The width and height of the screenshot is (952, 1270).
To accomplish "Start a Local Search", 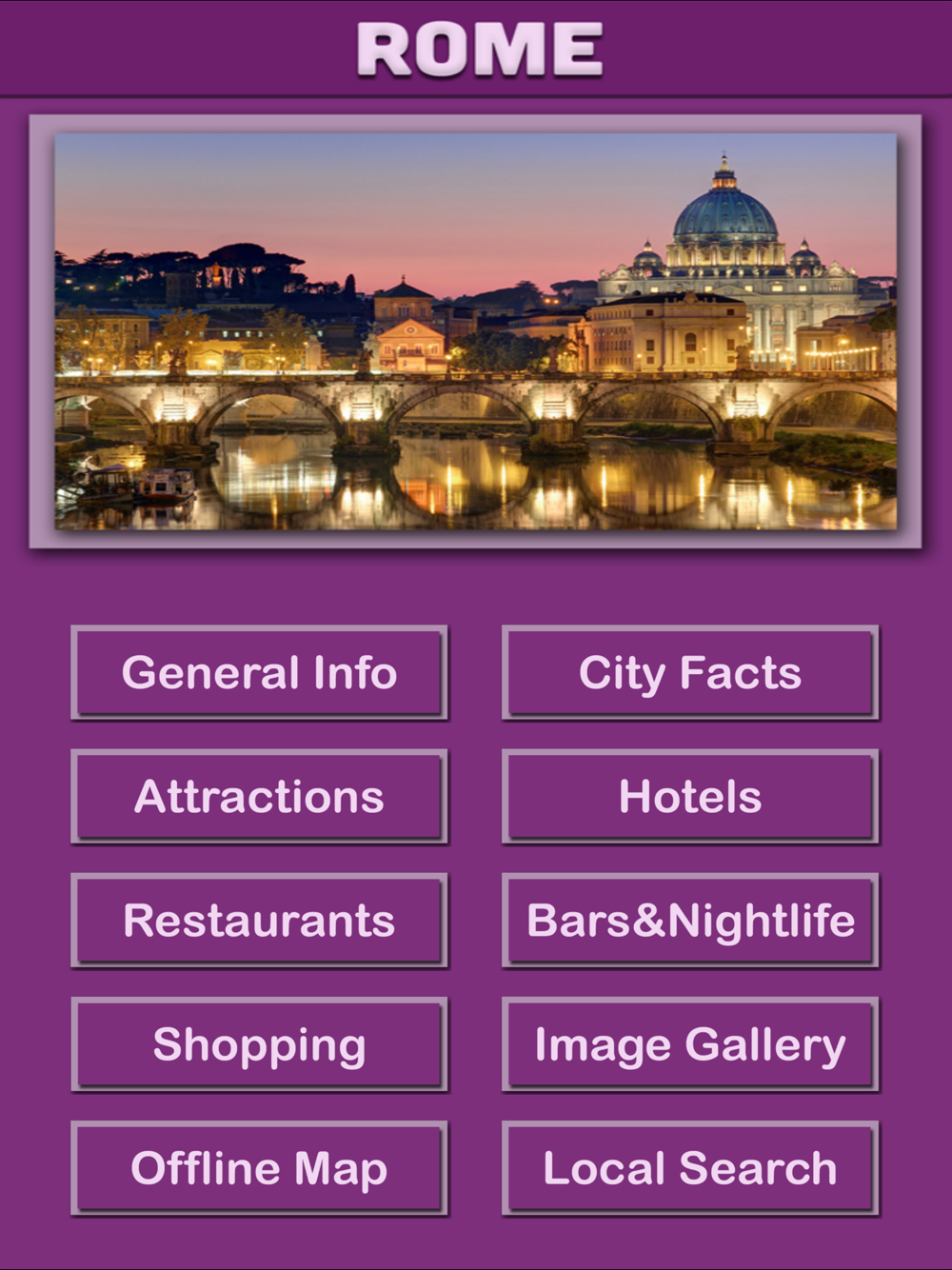I will pos(690,1168).
